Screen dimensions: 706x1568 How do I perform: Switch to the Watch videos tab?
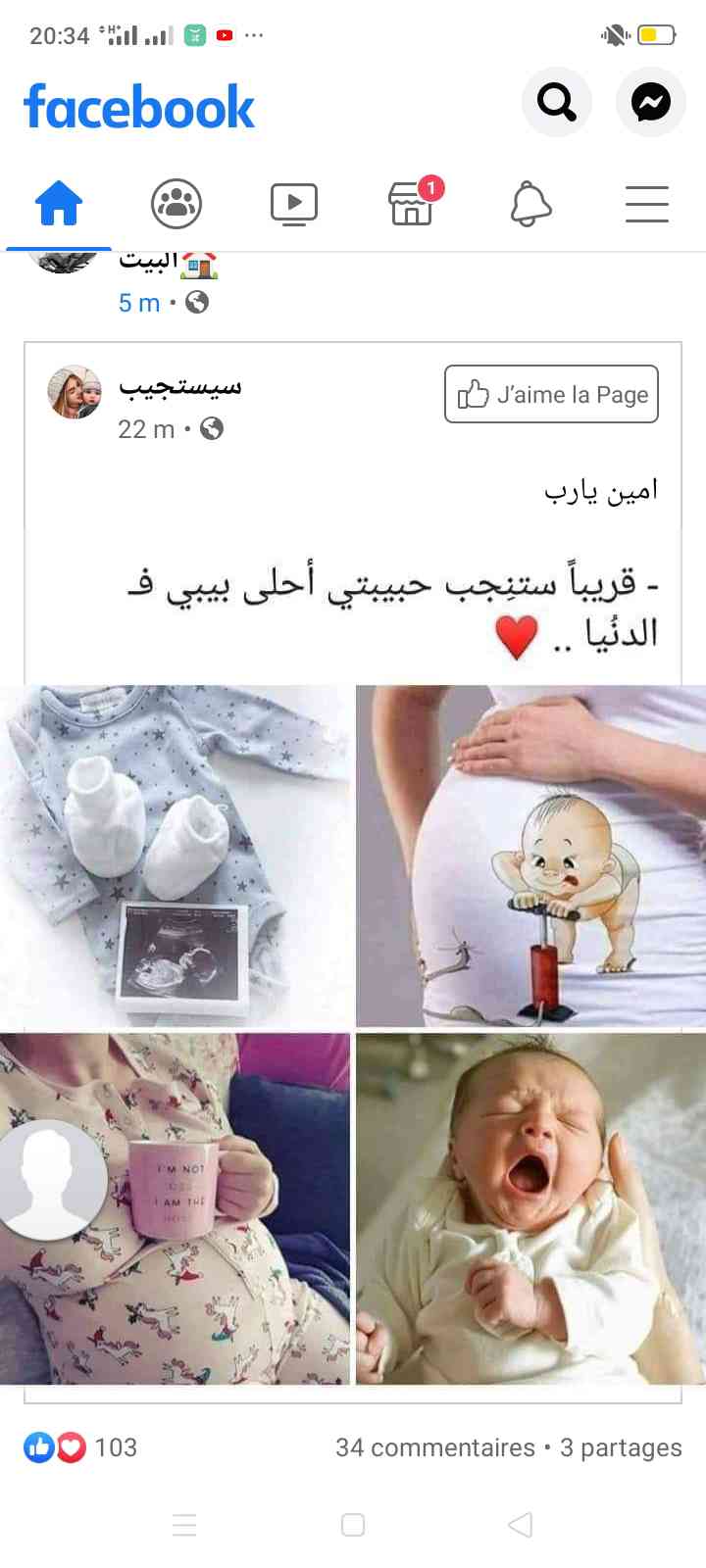(x=294, y=204)
